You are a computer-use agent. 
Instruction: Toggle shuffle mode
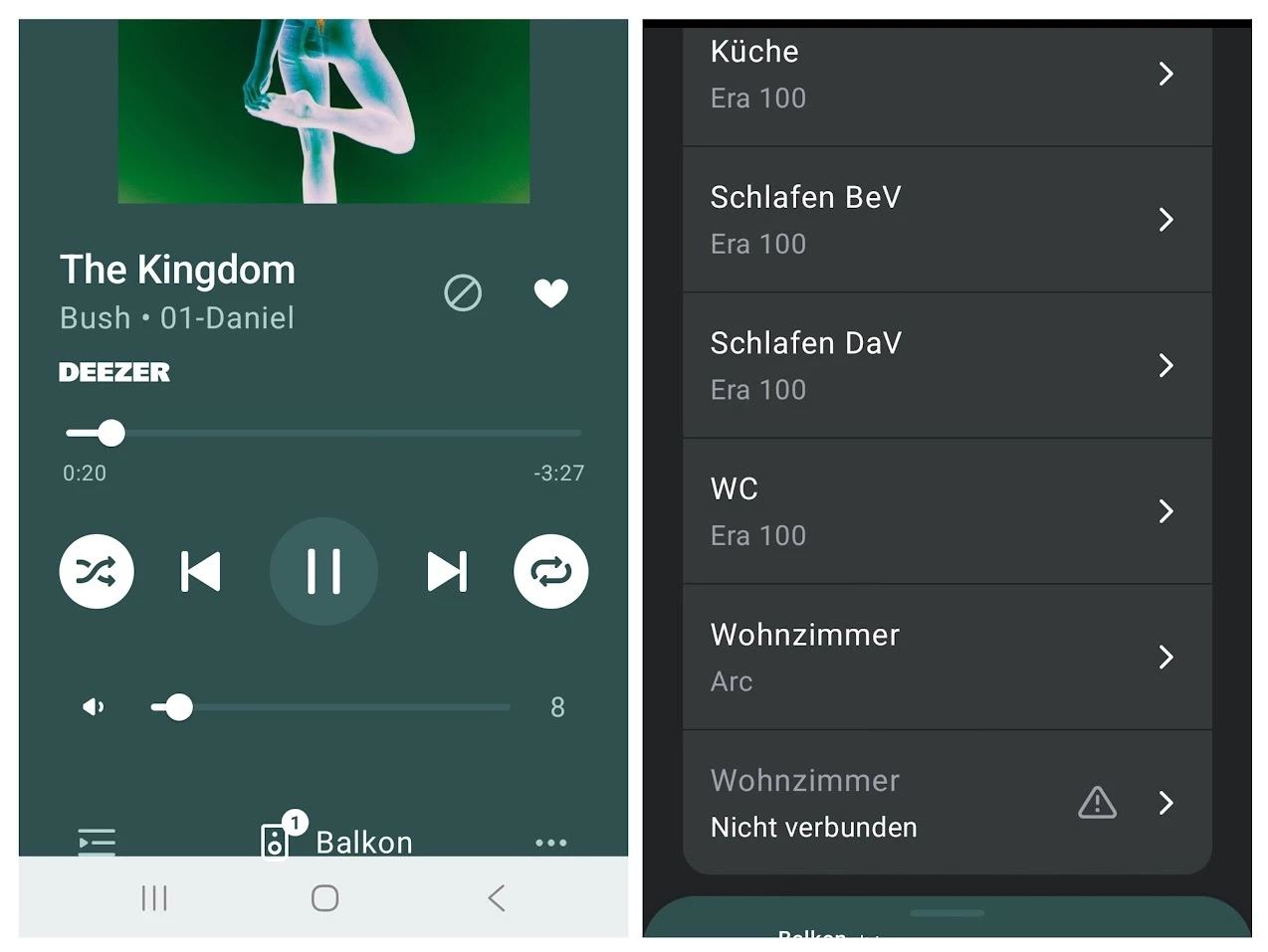97,572
